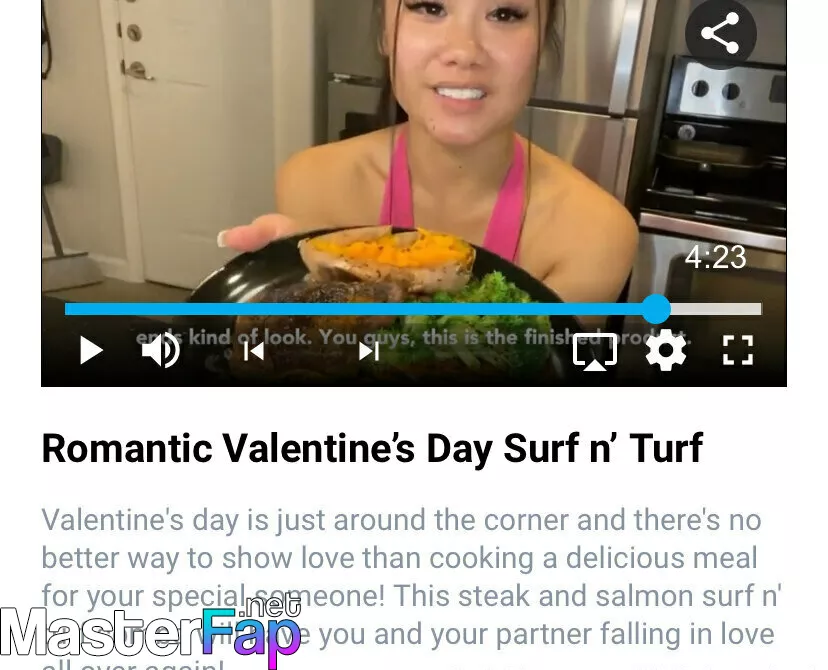Viewport: 828px width, 670px height.
Task: Enter fullscreen mode
Action: pyautogui.click(x=737, y=351)
